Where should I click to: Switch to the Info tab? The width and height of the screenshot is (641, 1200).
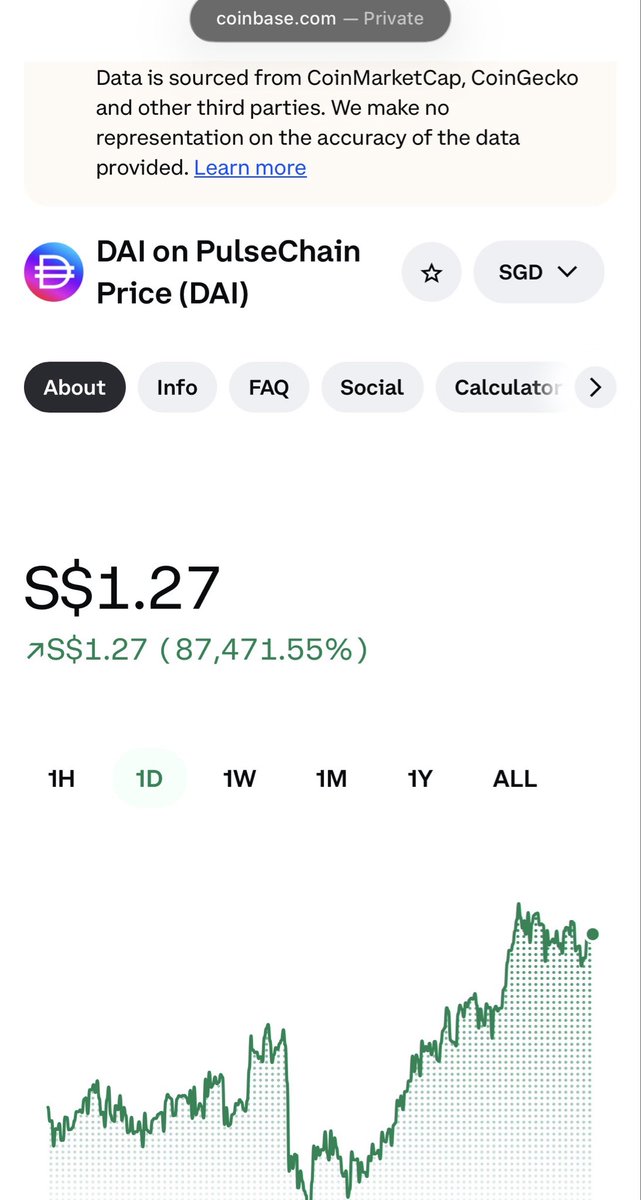point(177,387)
